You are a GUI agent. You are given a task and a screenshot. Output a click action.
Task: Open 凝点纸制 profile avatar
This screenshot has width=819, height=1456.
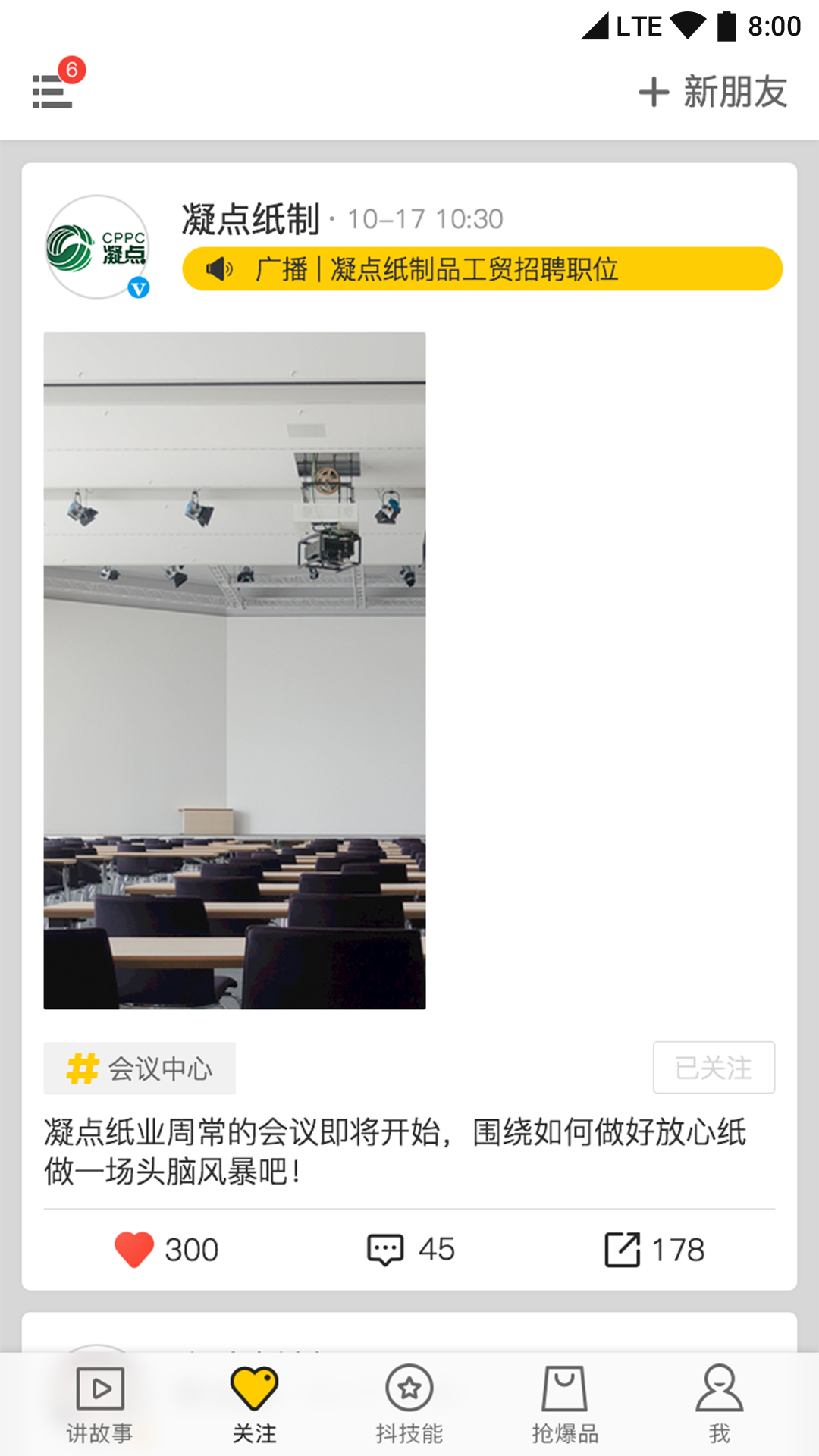click(x=97, y=247)
